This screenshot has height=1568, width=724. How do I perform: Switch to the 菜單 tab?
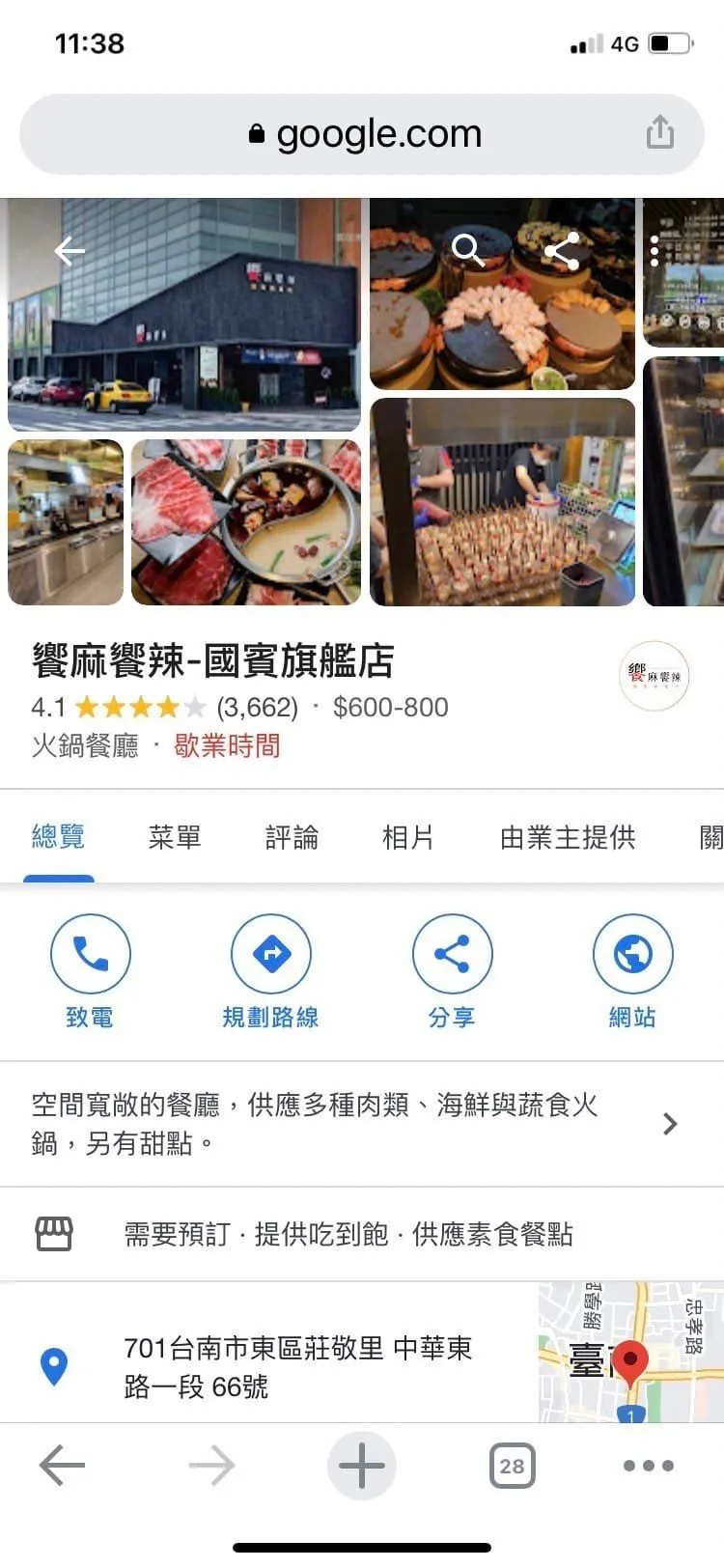click(175, 837)
